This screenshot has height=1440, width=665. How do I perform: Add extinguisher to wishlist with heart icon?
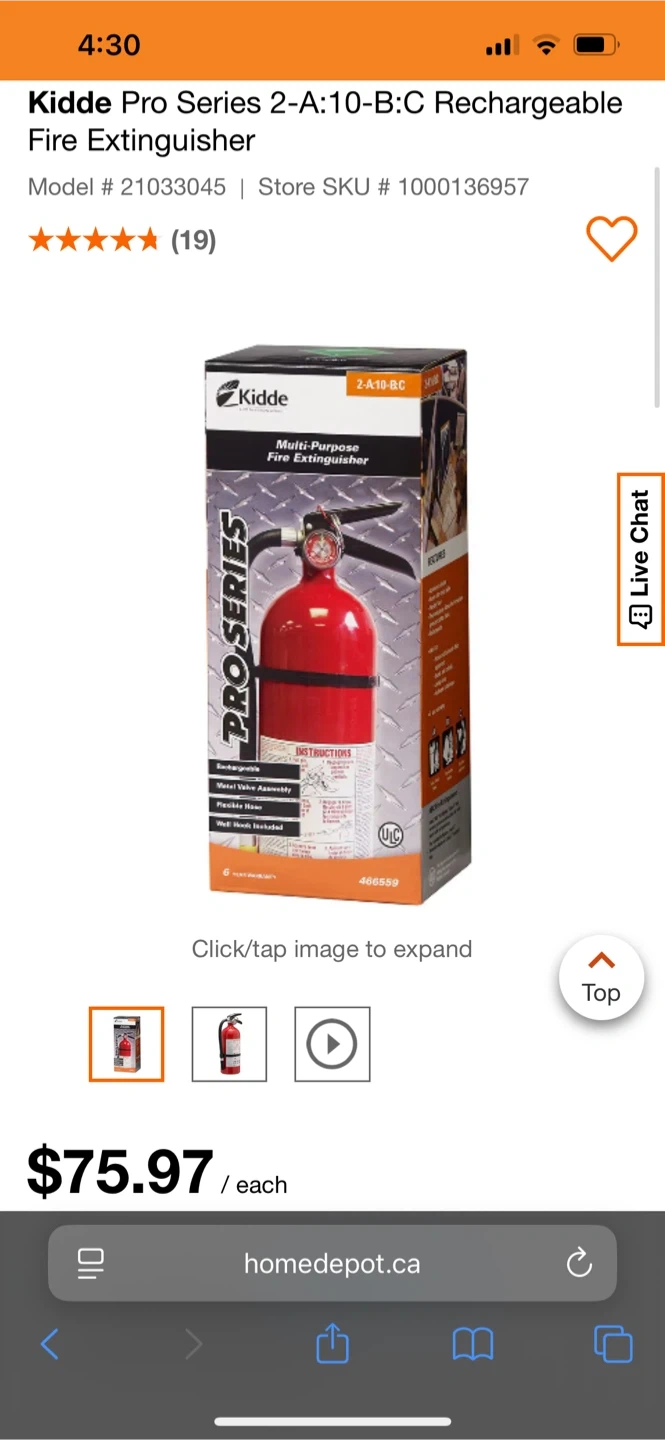611,239
